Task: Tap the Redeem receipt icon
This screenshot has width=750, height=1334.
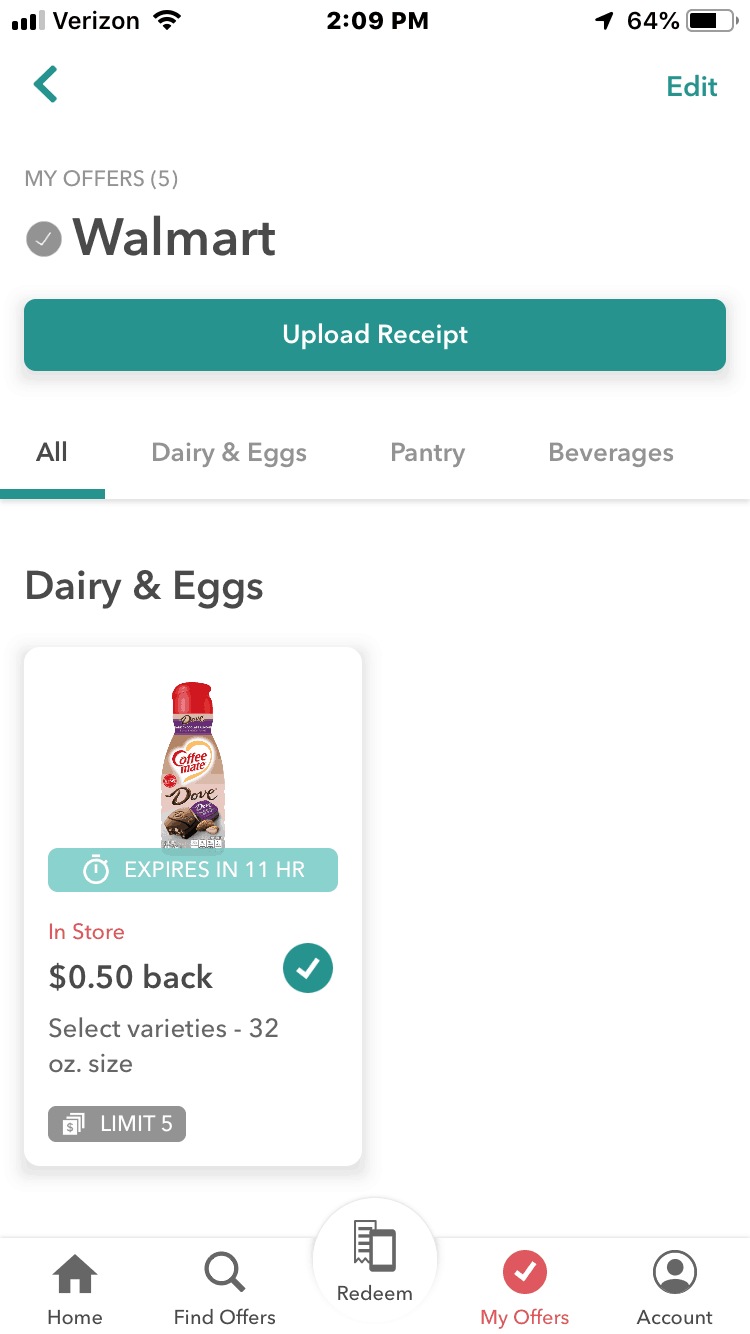Action: pos(375,1245)
